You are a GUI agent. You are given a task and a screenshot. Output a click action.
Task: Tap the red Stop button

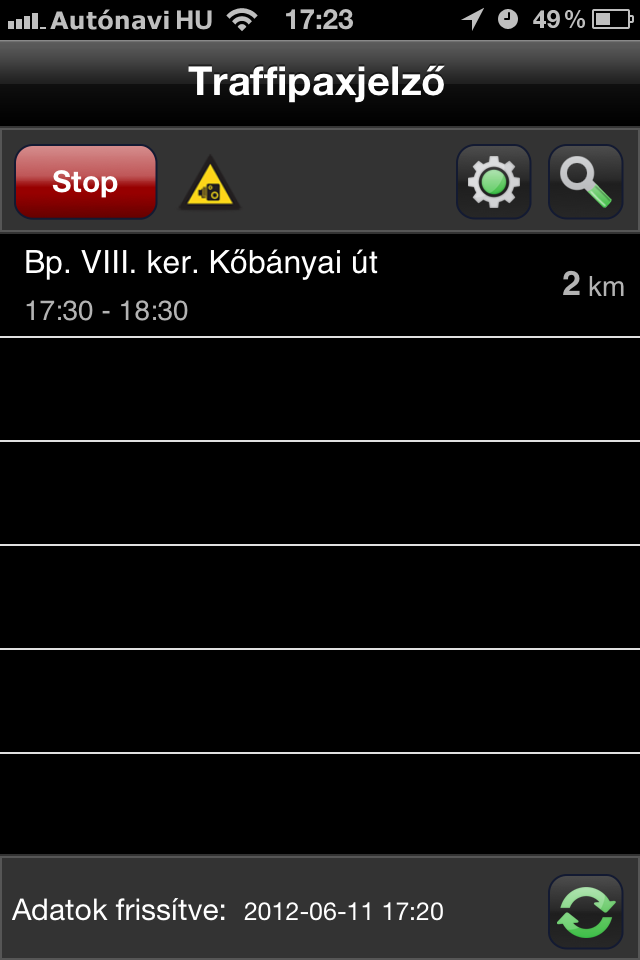click(85, 182)
